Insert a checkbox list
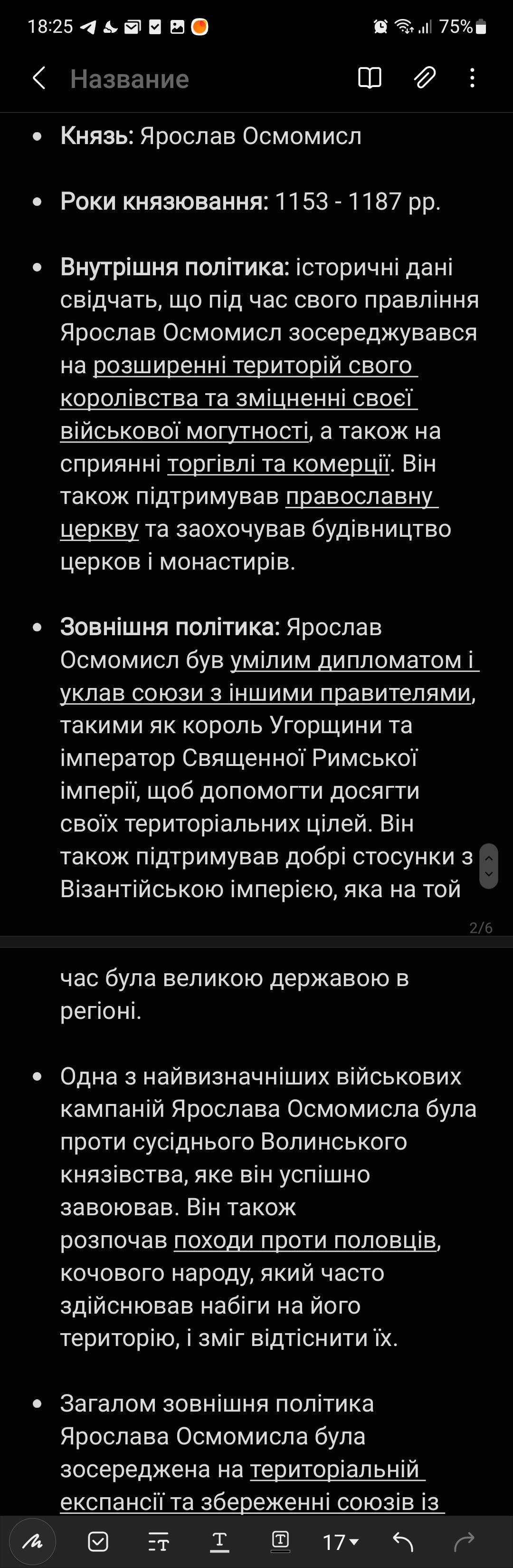 98,1541
